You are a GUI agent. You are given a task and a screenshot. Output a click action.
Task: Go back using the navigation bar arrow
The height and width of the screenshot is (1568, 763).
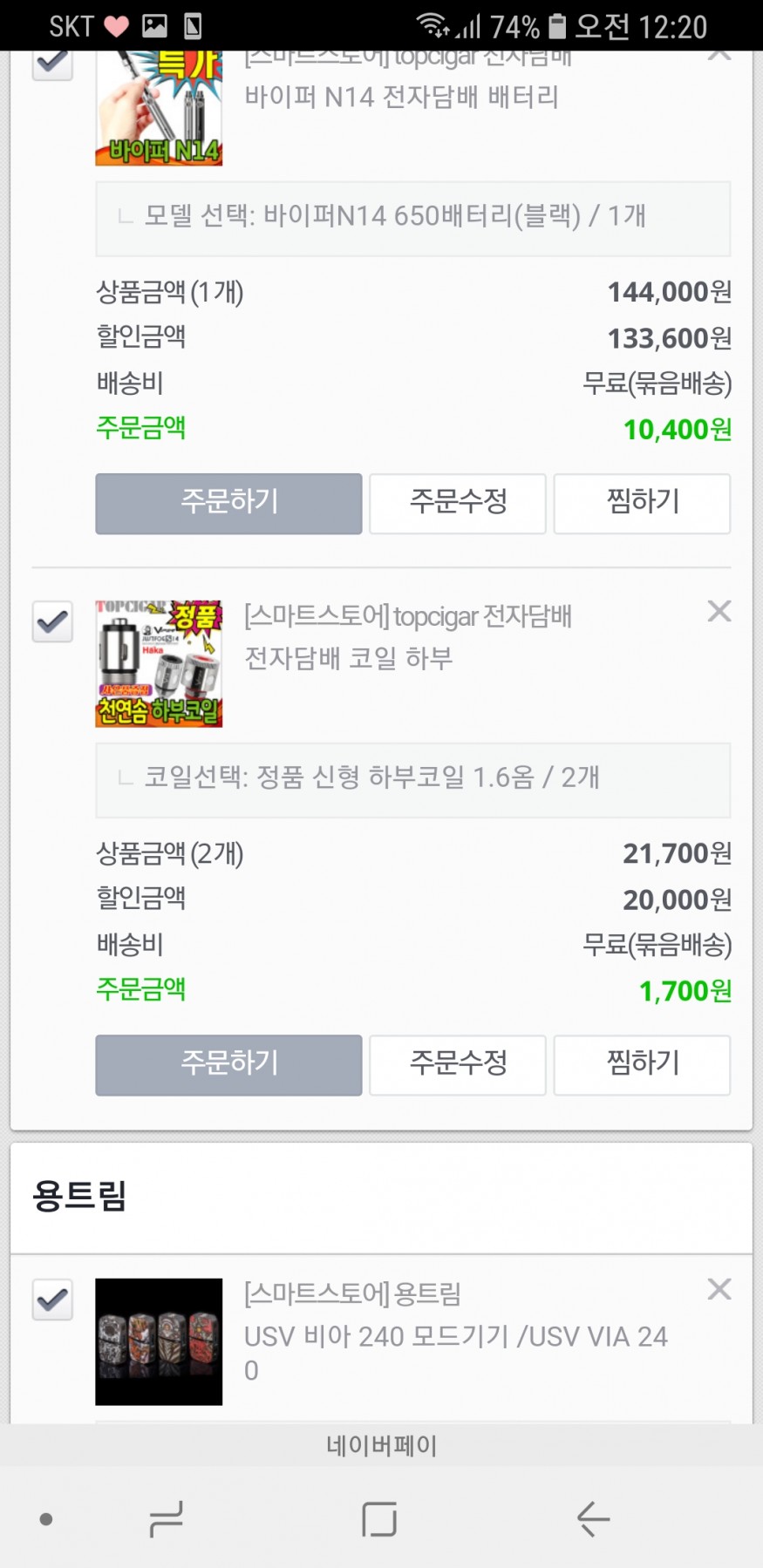[593, 1519]
